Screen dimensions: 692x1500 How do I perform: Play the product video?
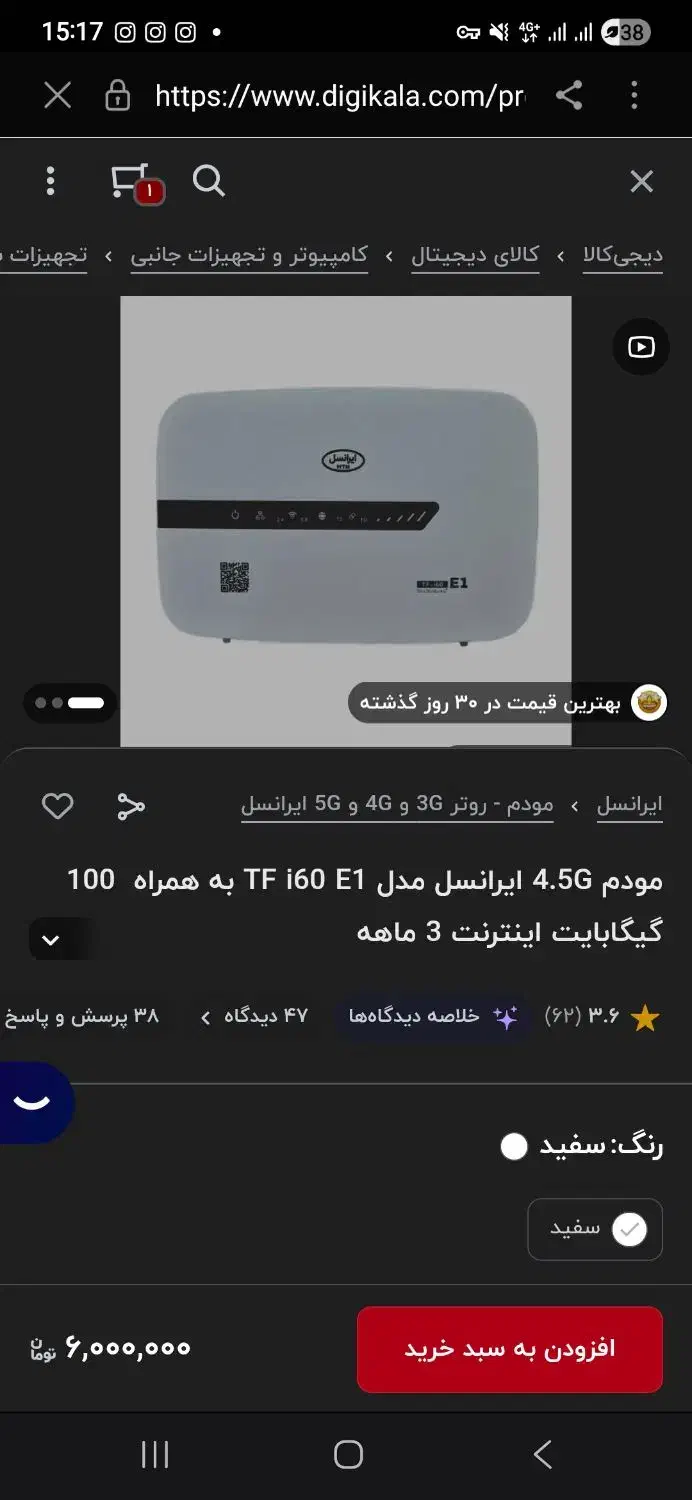pos(641,347)
